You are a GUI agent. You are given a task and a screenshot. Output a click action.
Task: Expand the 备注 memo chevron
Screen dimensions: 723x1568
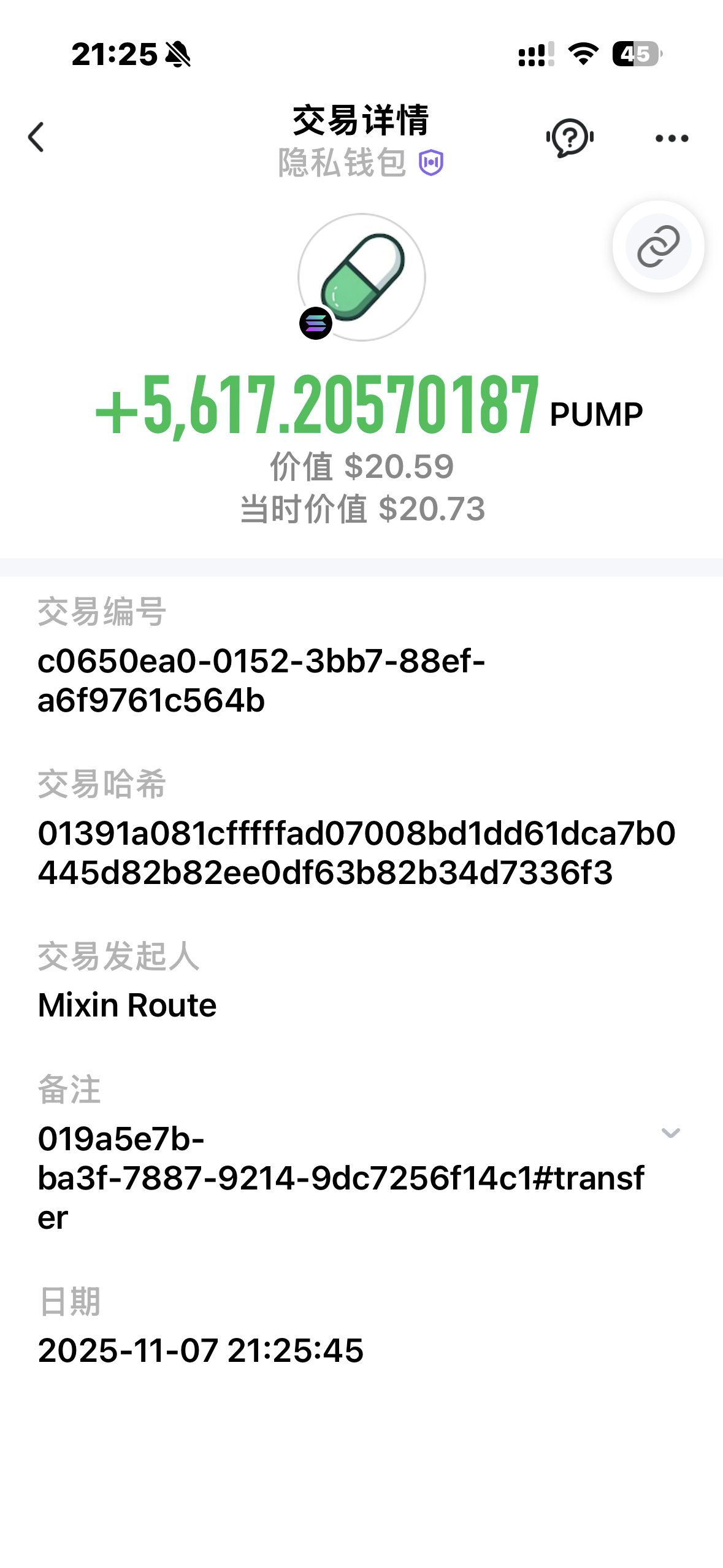[670, 1133]
